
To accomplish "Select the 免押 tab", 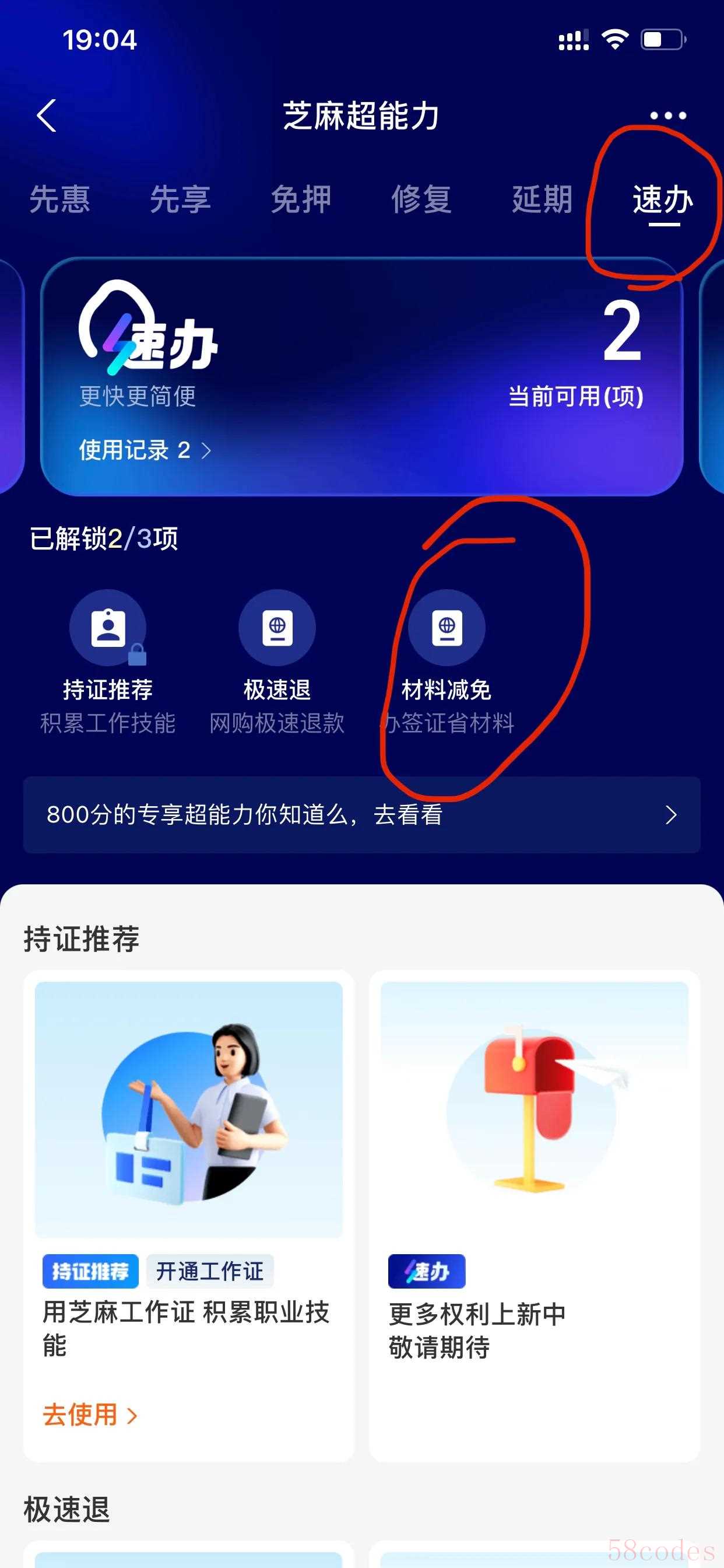I will tap(301, 199).
